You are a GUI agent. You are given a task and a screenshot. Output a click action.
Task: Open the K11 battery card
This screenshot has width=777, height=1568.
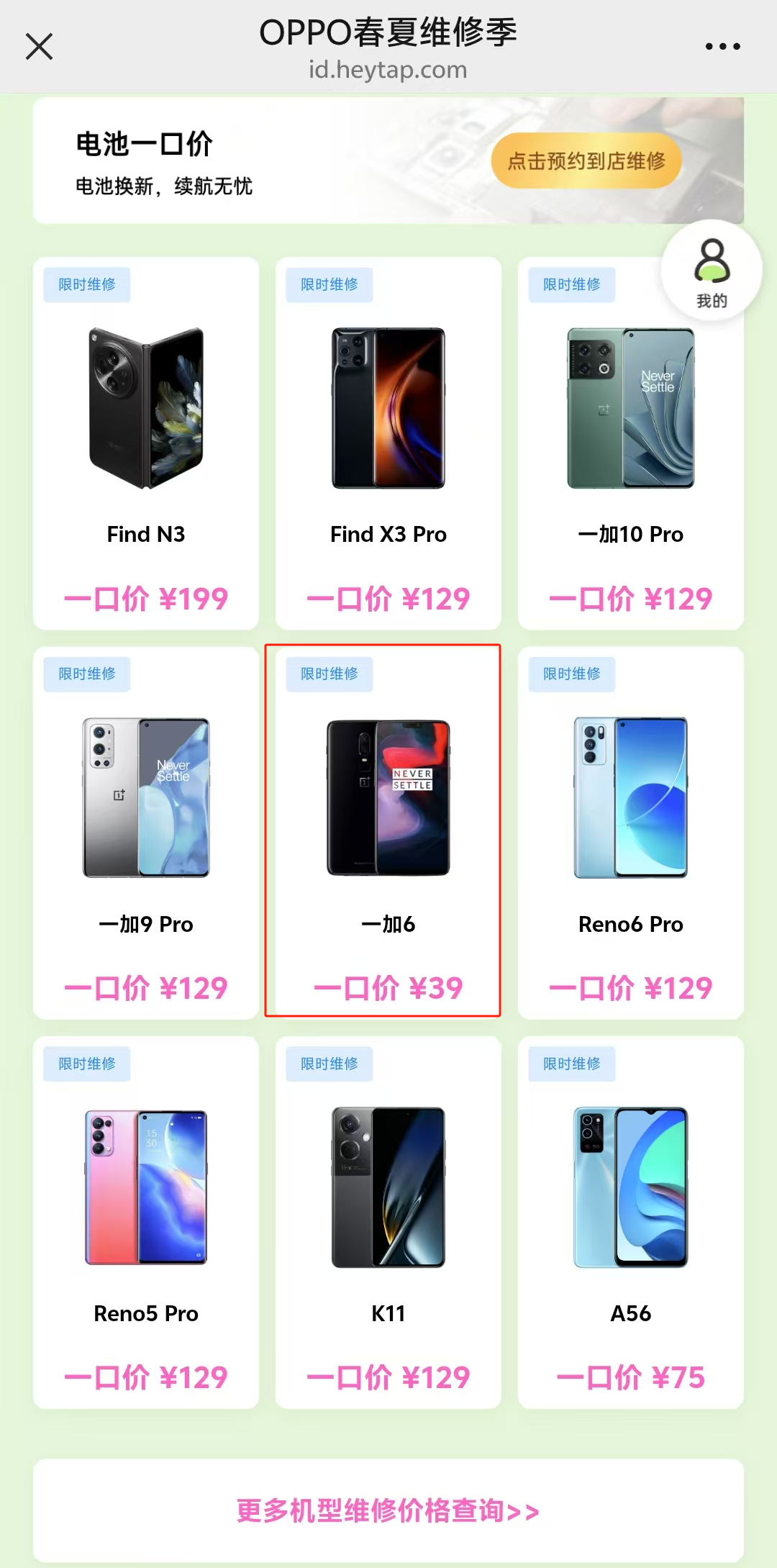(388, 1222)
